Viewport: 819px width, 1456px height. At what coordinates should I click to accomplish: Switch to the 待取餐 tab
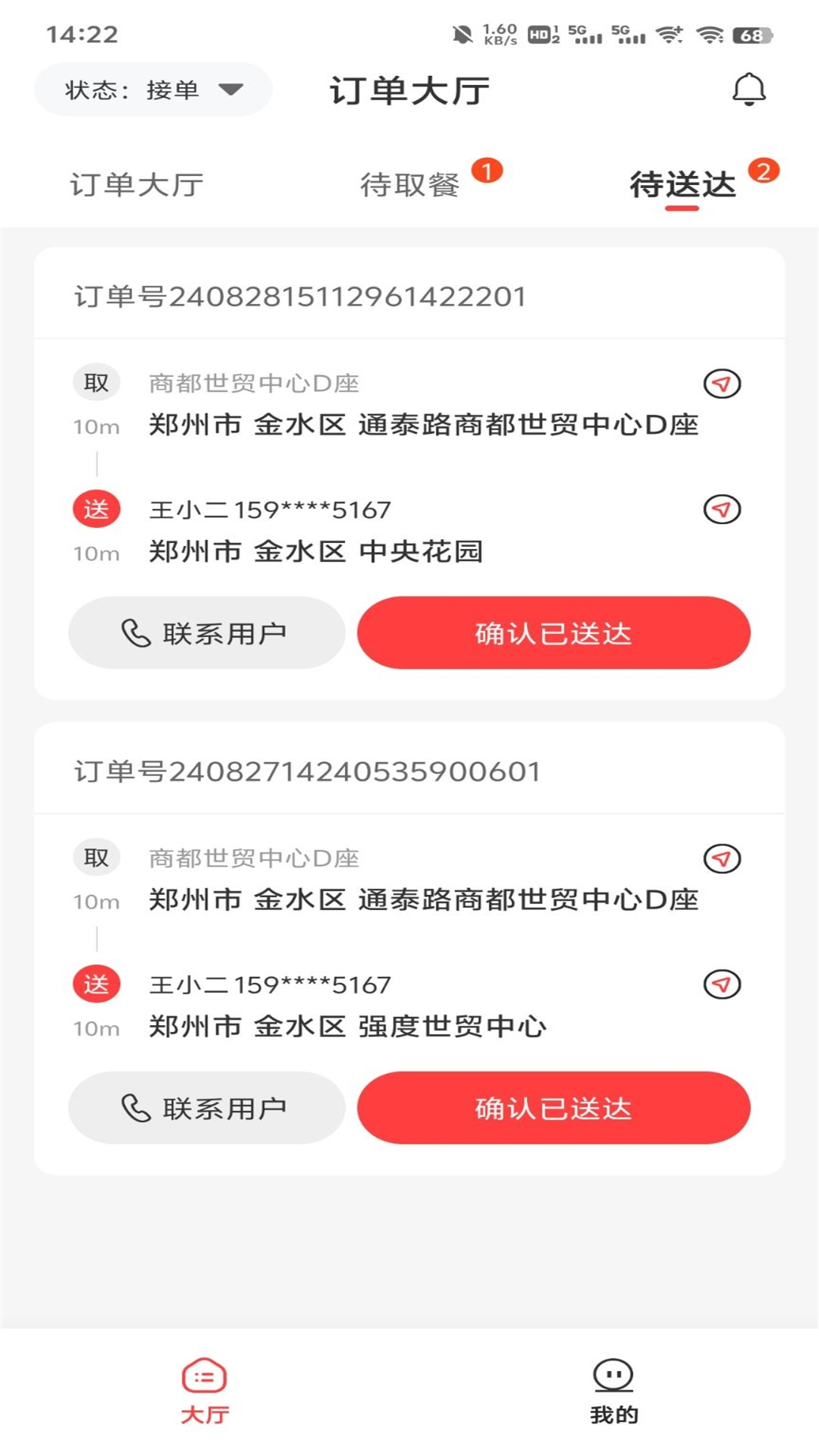click(410, 184)
